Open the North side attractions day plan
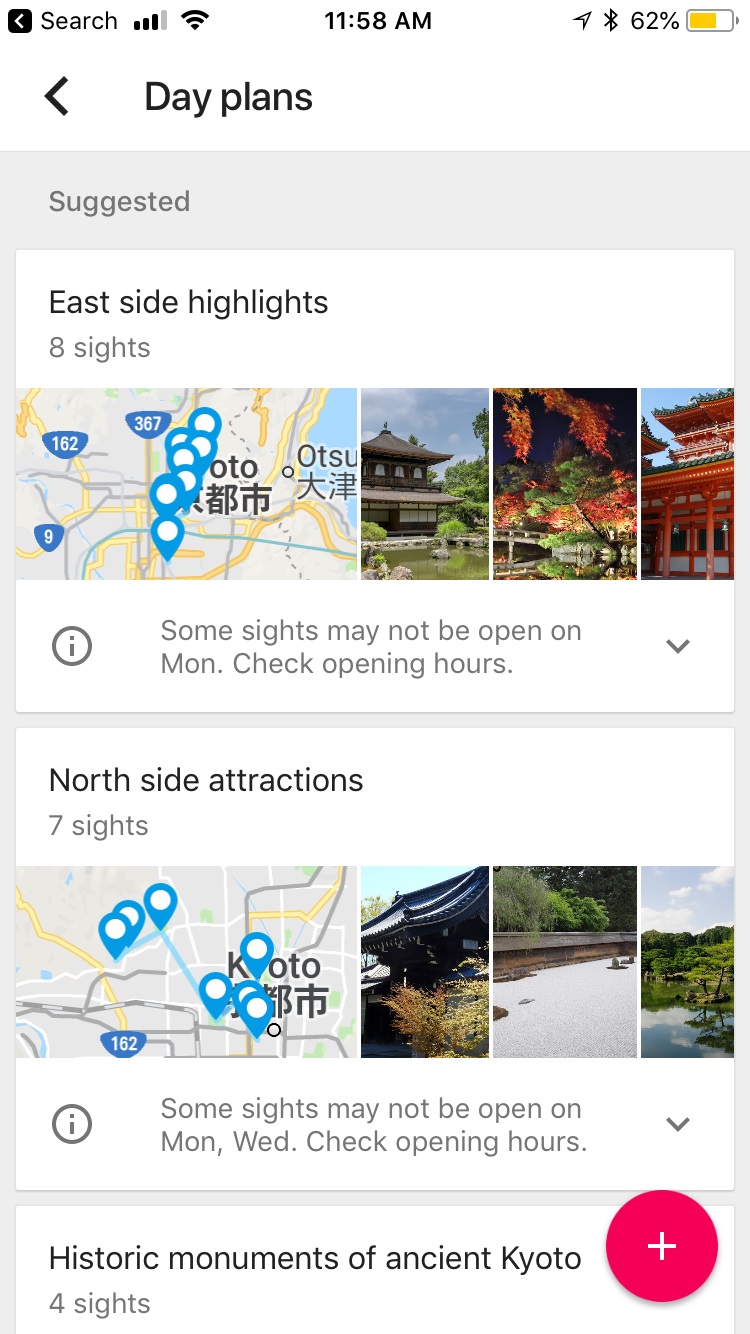This screenshot has height=1334, width=750. [x=206, y=781]
